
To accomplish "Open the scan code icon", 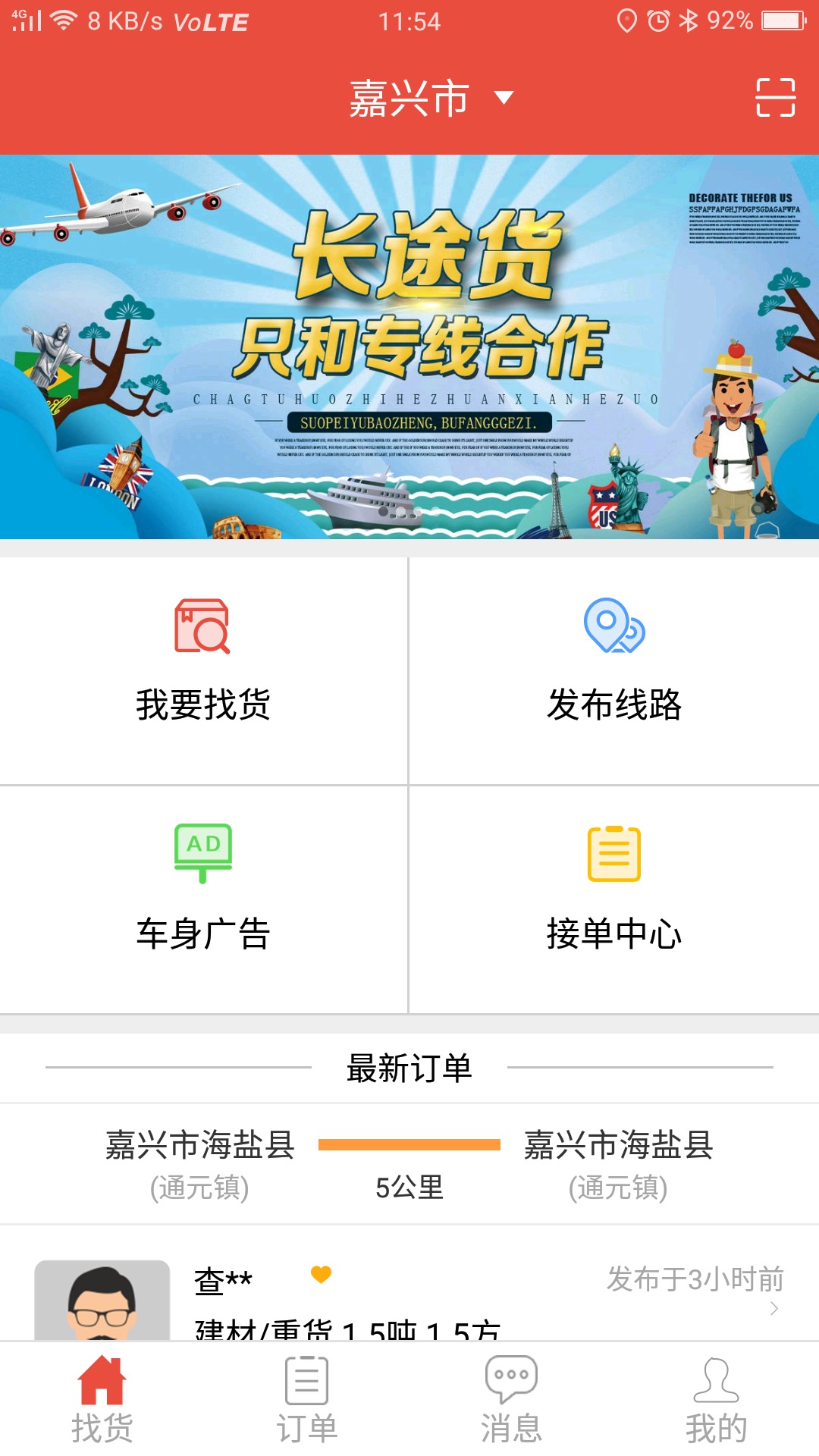I will point(775,98).
